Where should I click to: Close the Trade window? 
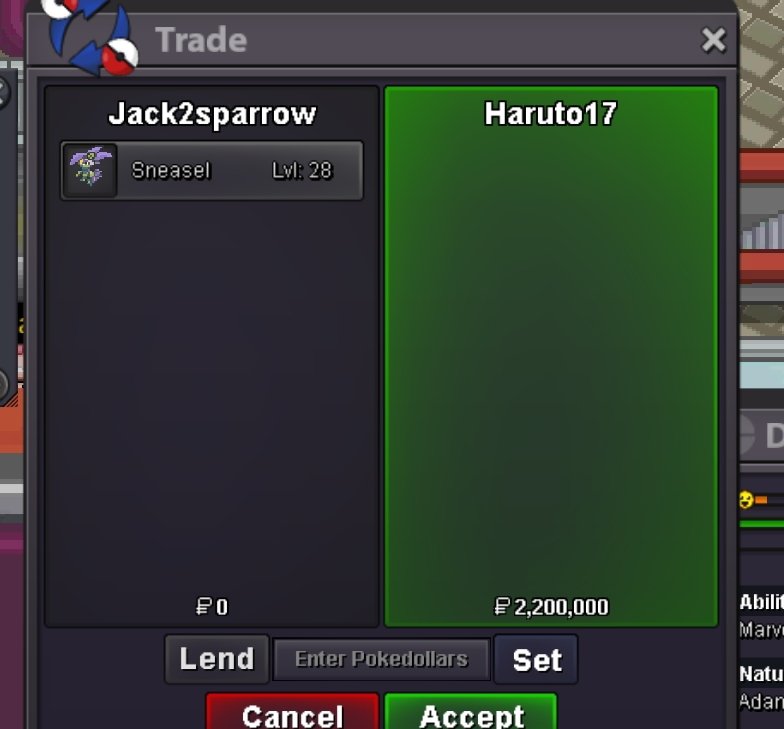(713, 40)
